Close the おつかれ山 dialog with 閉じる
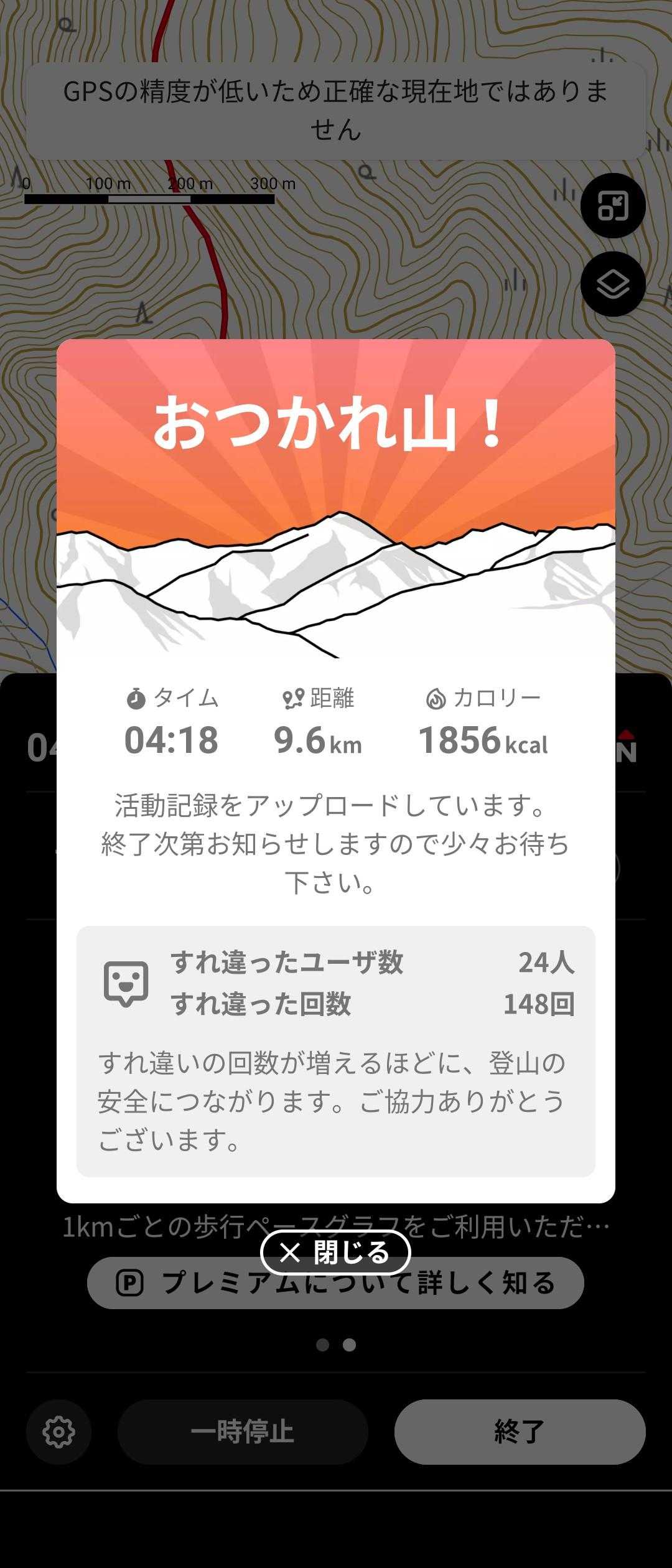The height and width of the screenshot is (1568, 672). point(335,1253)
